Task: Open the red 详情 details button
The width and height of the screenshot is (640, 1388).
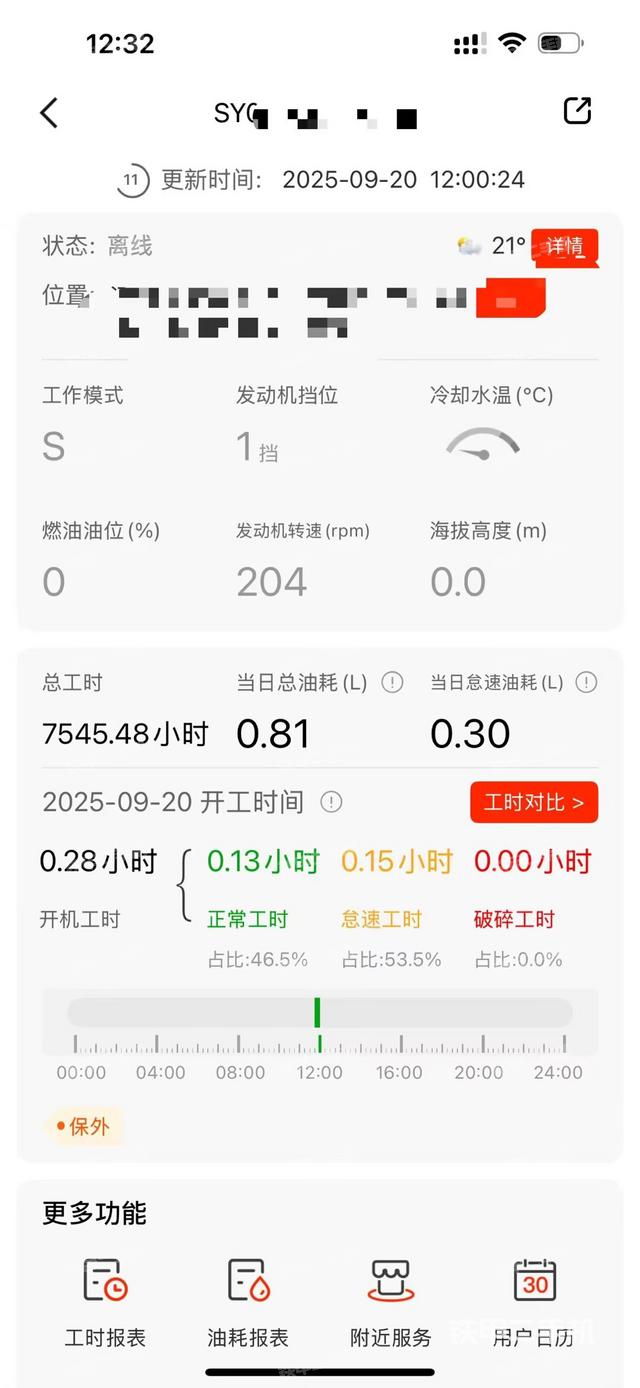Action: pos(565,246)
